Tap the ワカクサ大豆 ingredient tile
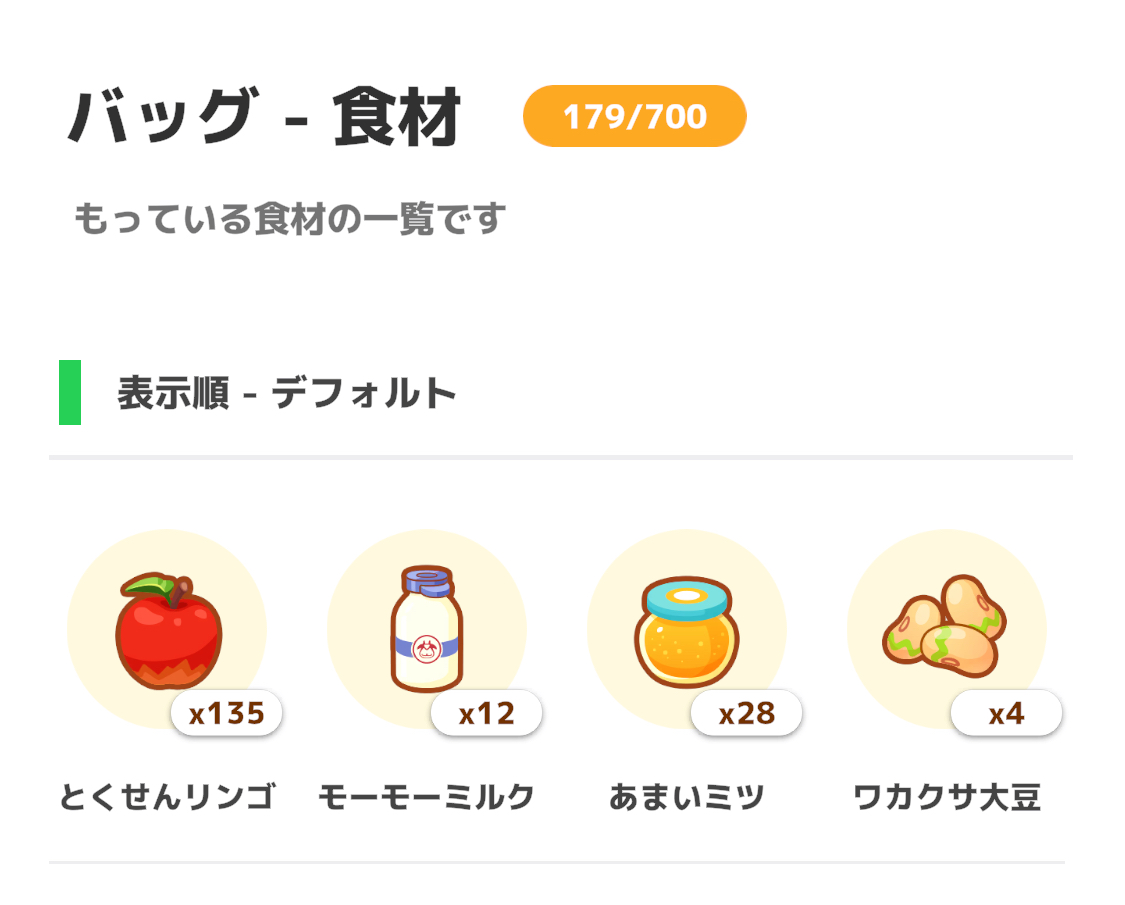This screenshot has width=1125, height=905. (946, 630)
